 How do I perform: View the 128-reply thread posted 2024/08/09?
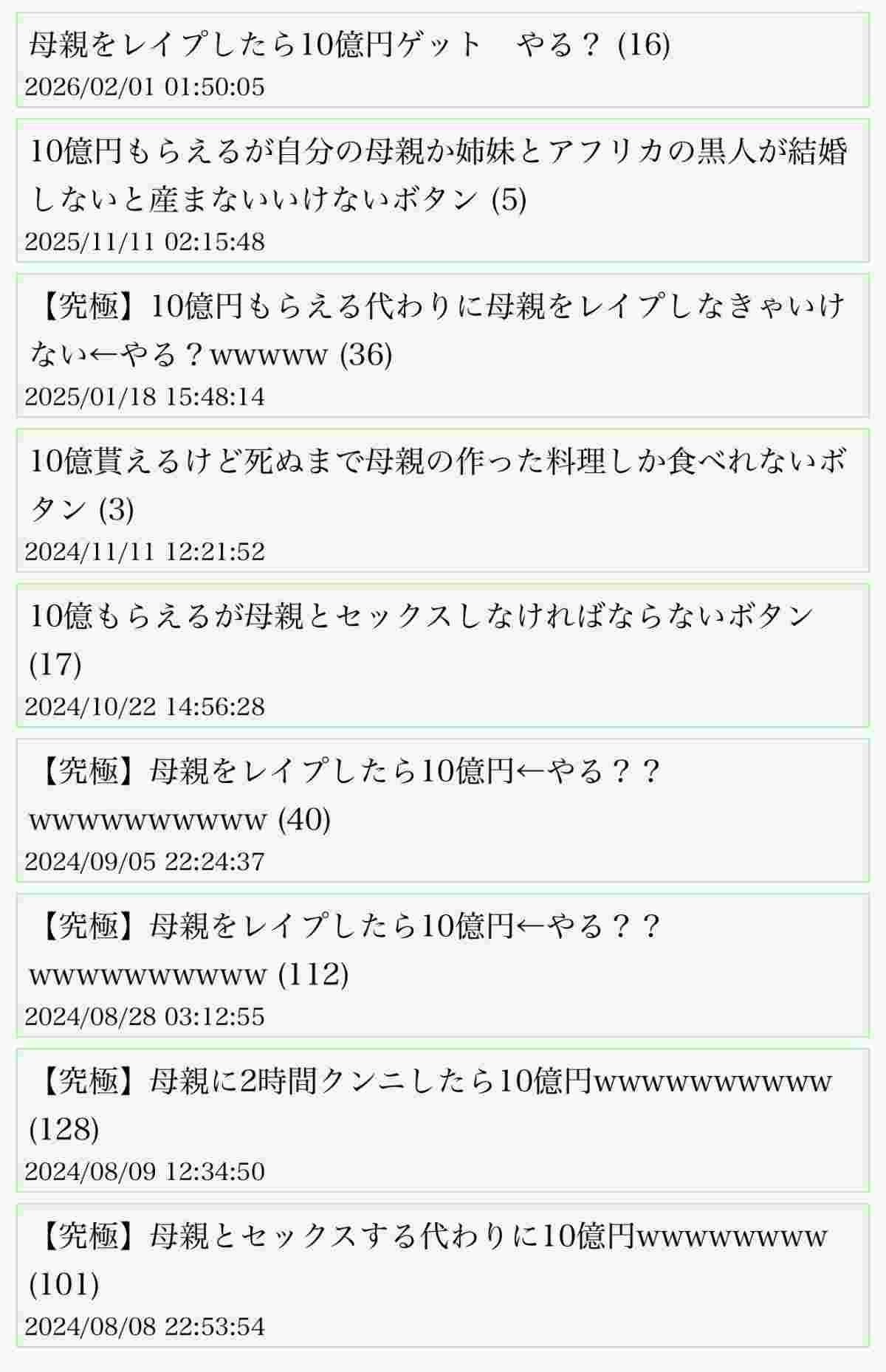[431, 1105]
